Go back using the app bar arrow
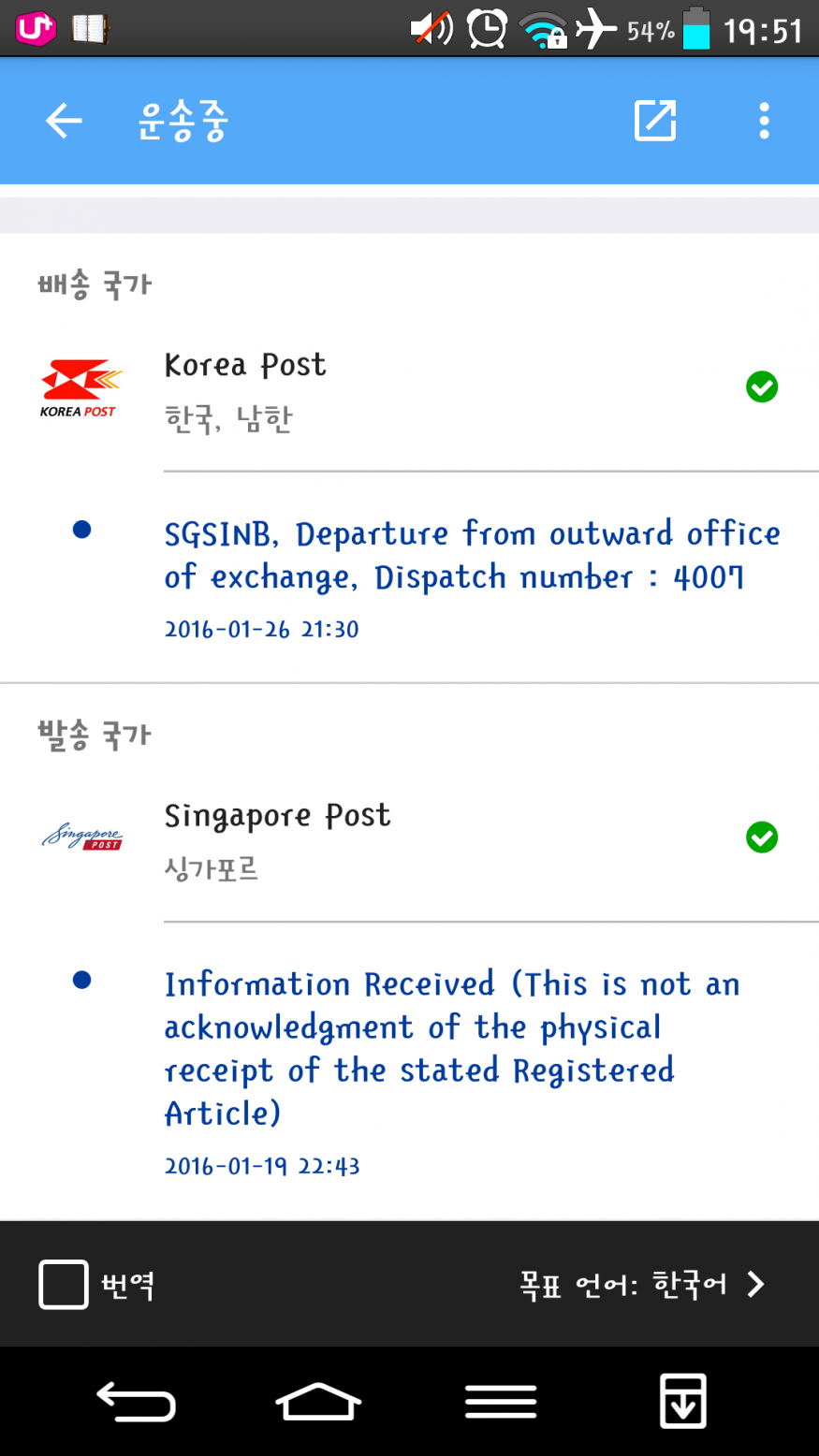Image resolution: width=819 pixels, height=1456 pixels. pos(64,121)
